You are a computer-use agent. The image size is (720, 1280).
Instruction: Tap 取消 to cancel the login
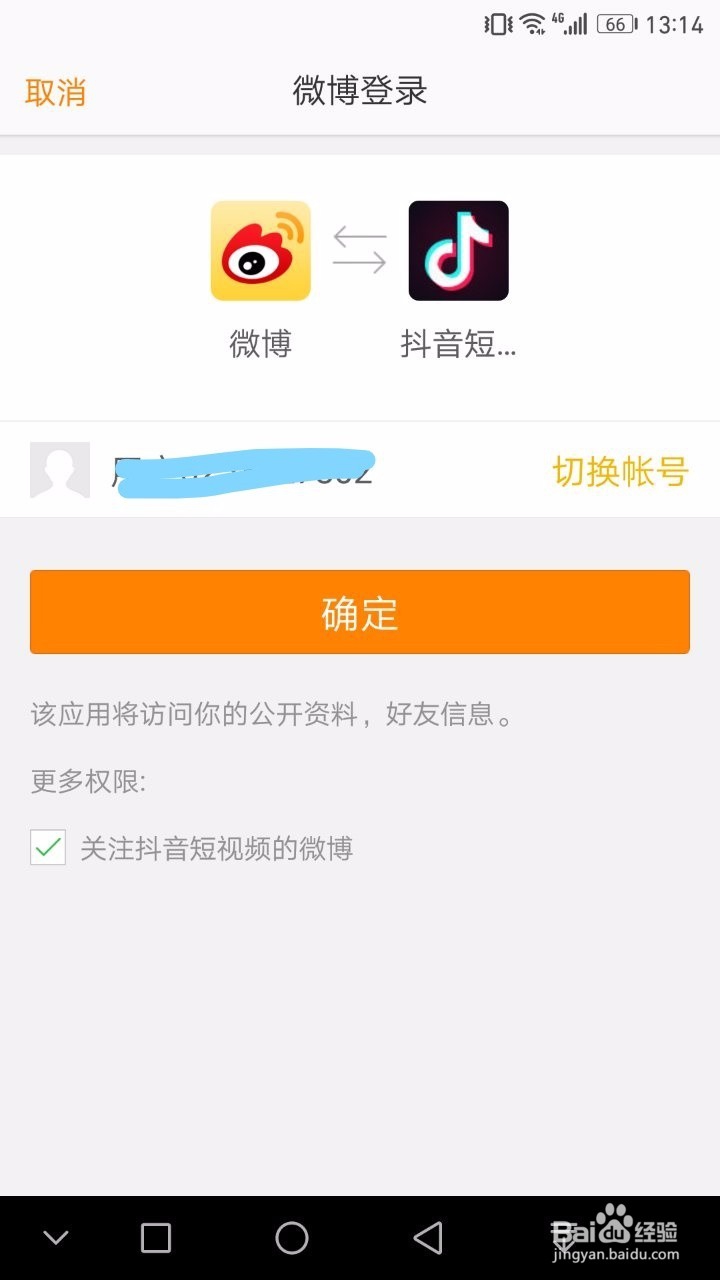coord(55,90)
